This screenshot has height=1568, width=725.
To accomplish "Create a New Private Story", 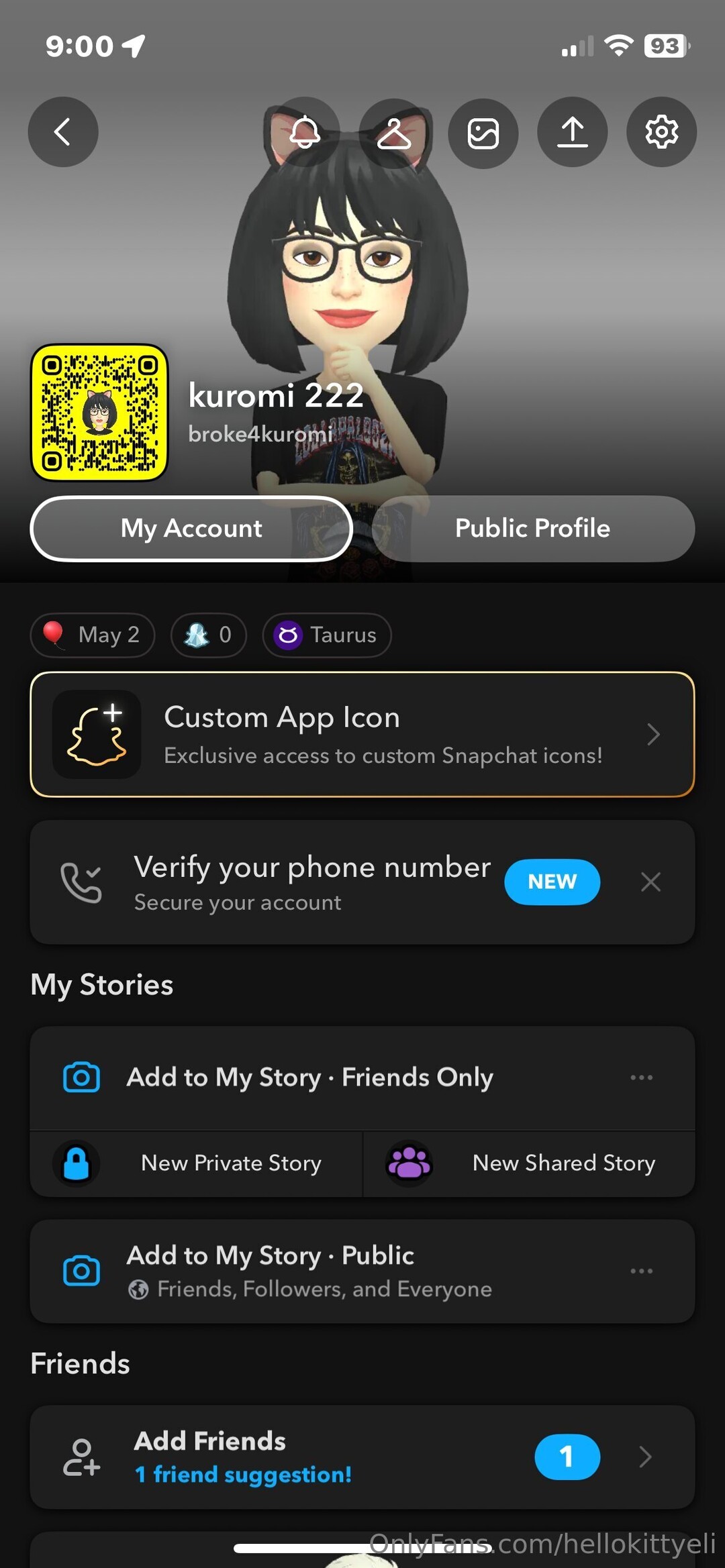I will point(197,1163).
